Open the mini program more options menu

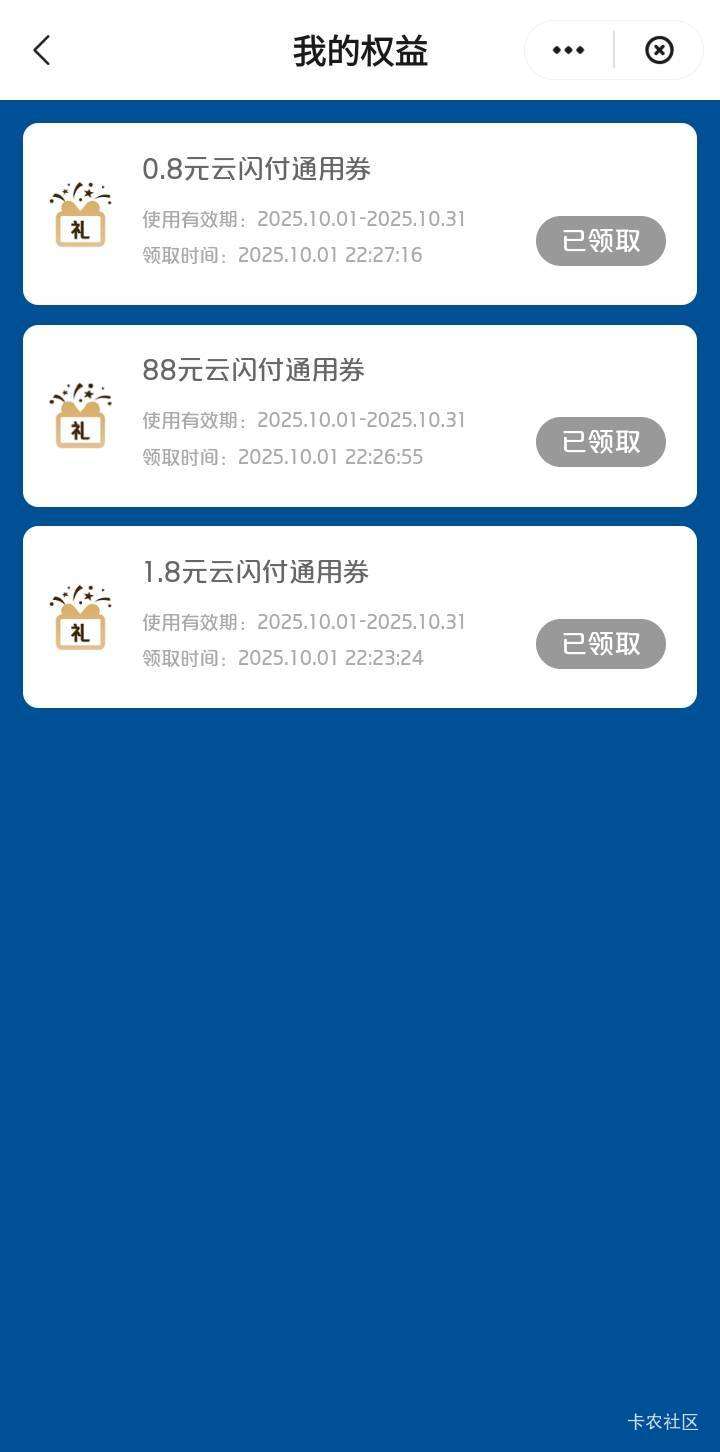point(568,50)
